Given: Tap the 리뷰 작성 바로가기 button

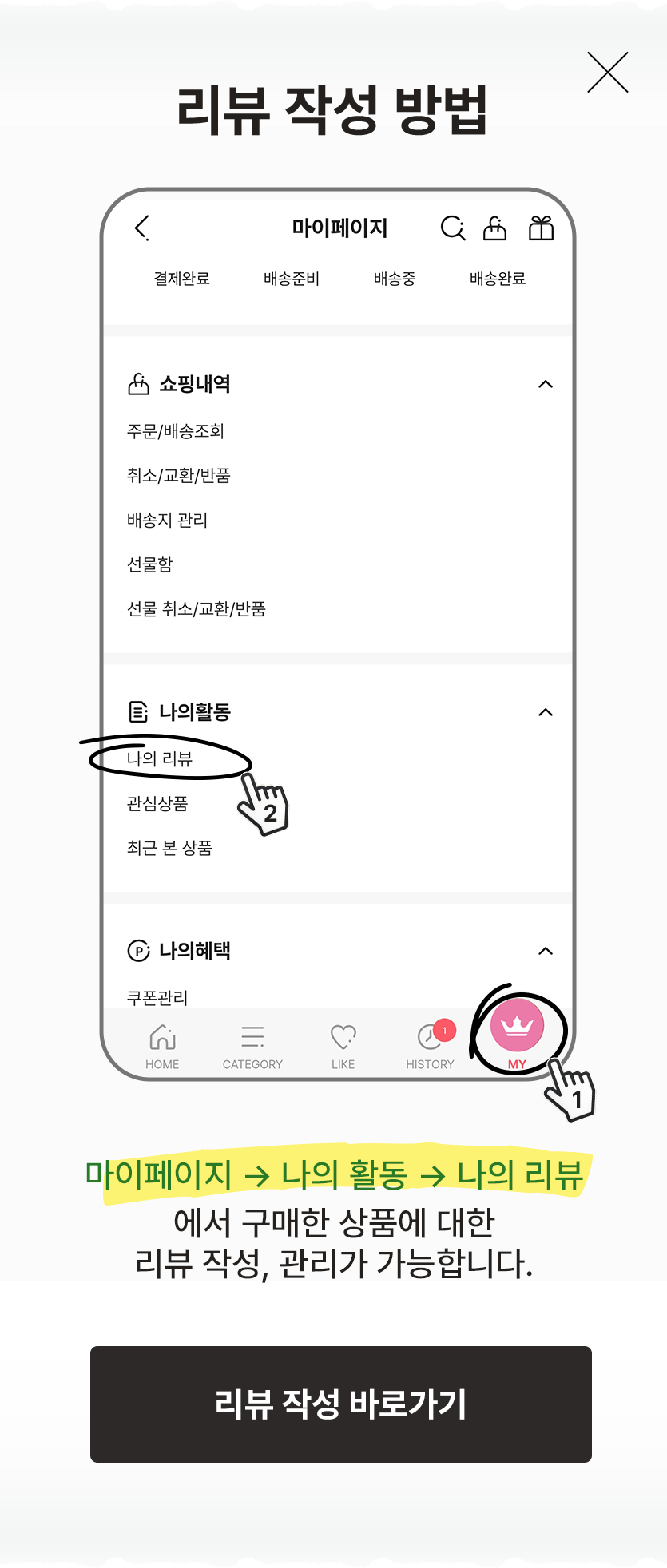Looking at the screenshot, I should (x=340, y=1404).
